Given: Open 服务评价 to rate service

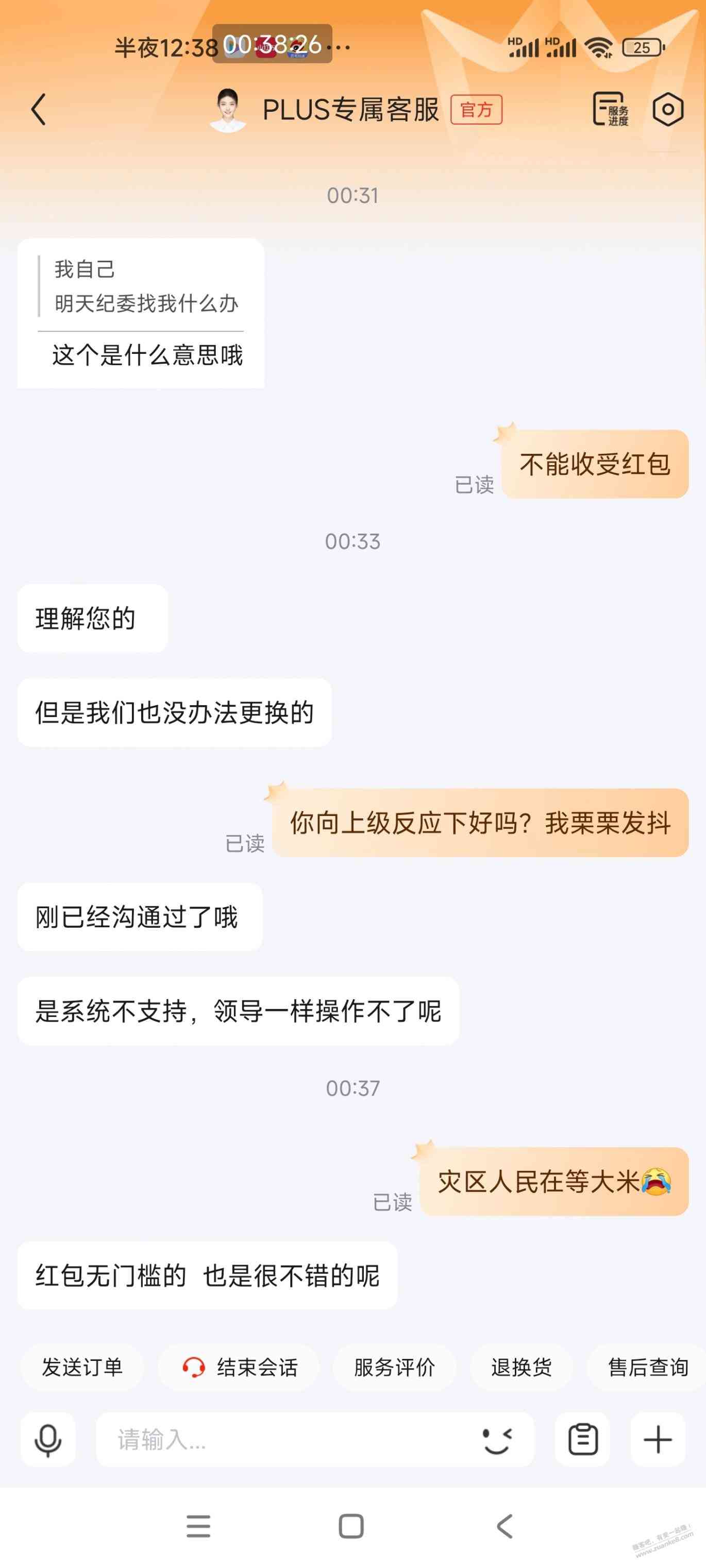Looking at the screenshot, I should (394, 1367).
